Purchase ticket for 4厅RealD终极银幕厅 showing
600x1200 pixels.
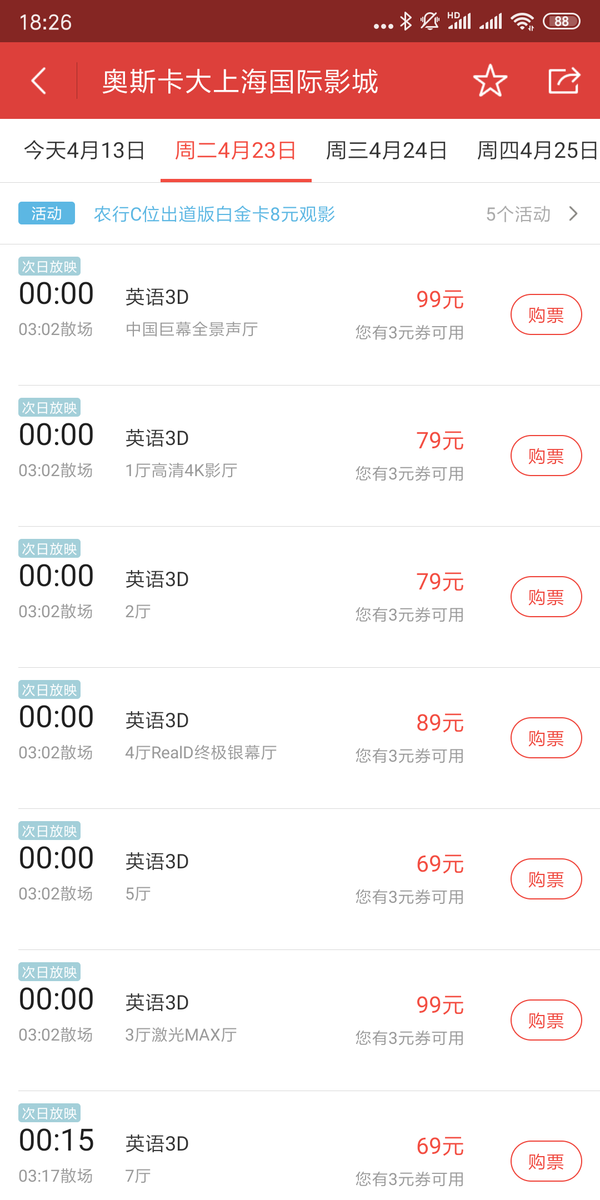pos(546,739)
